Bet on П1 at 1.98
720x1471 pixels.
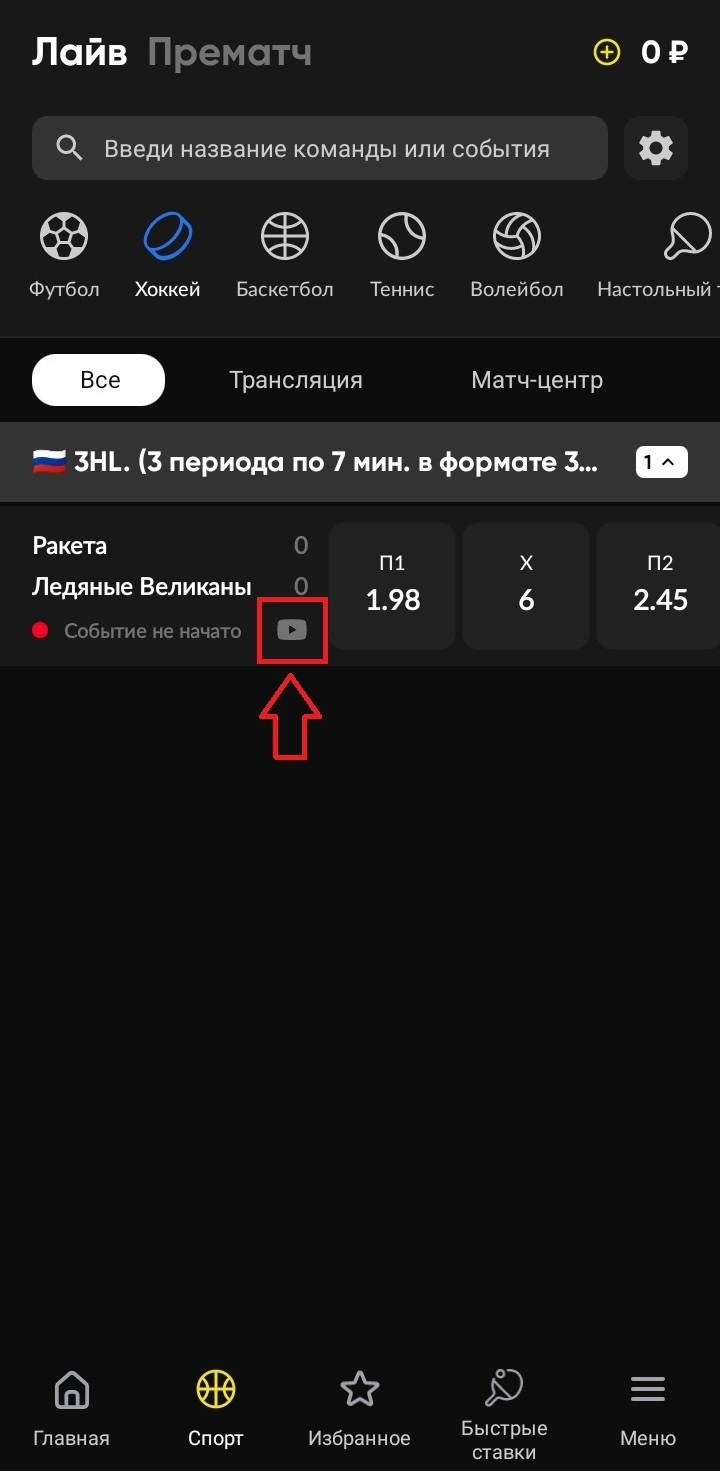click(393, 586)
